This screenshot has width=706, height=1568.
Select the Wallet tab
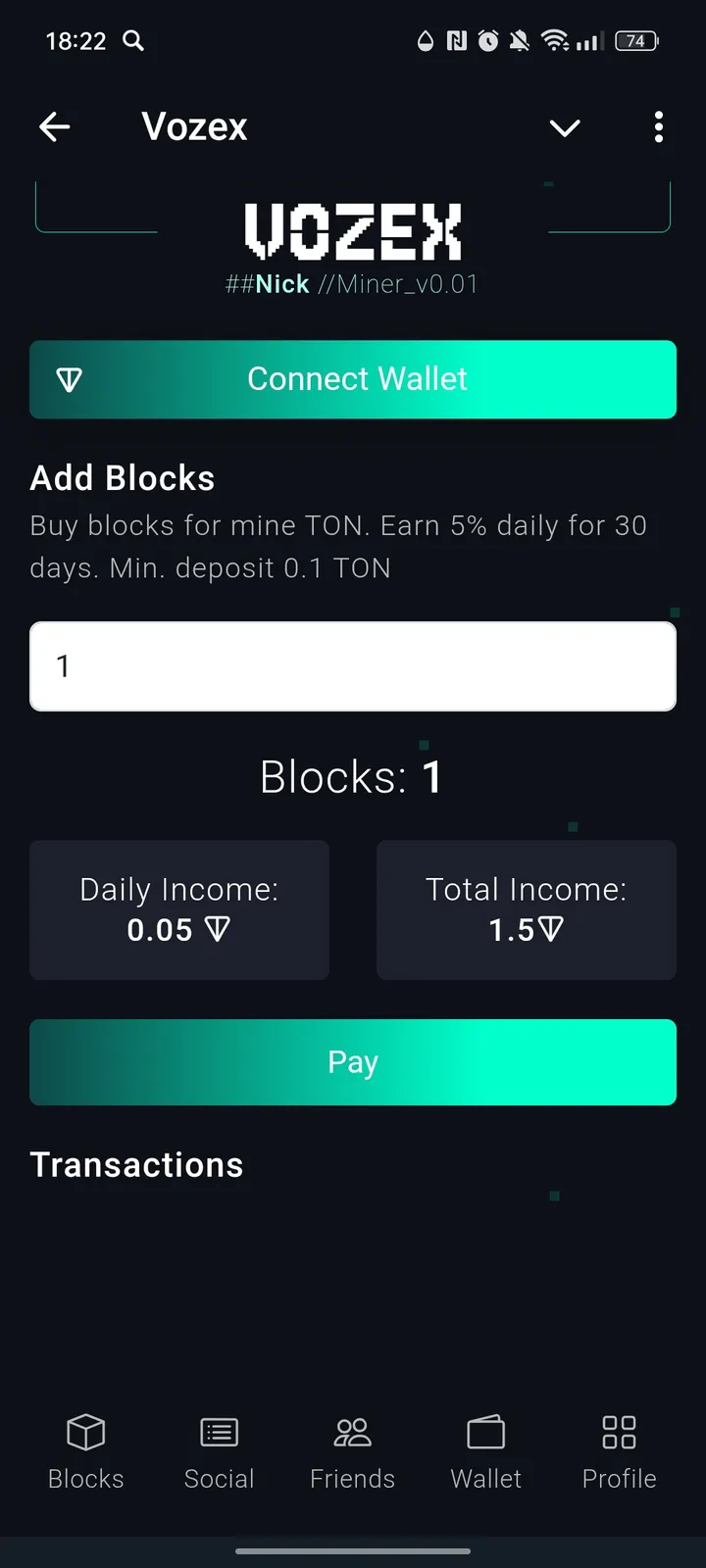click(x=485, y=1451)
